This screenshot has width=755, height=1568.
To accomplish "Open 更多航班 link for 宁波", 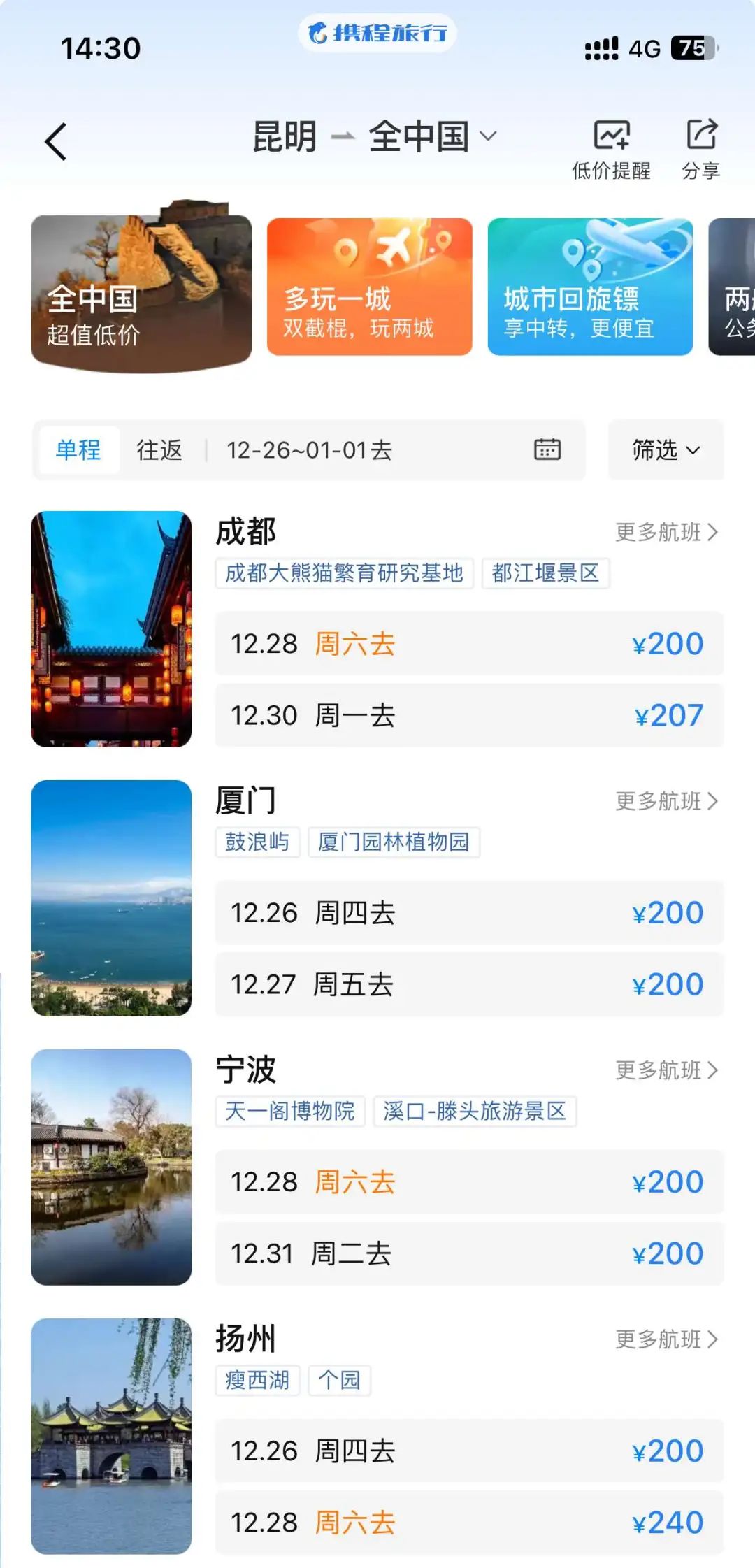I will [x=664, y=1070].
